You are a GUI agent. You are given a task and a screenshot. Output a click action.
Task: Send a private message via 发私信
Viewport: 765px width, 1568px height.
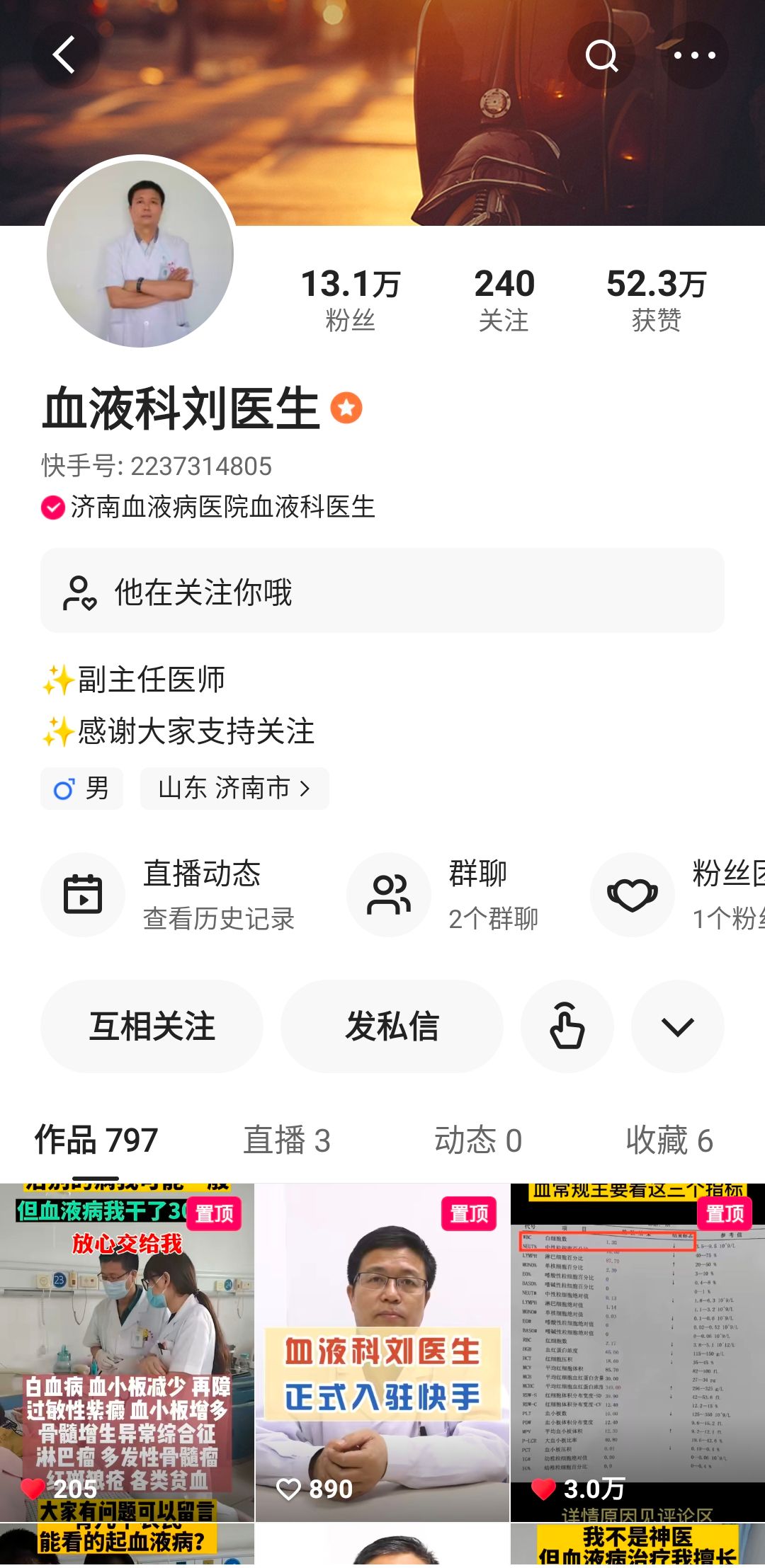(x=392, y=1026)
